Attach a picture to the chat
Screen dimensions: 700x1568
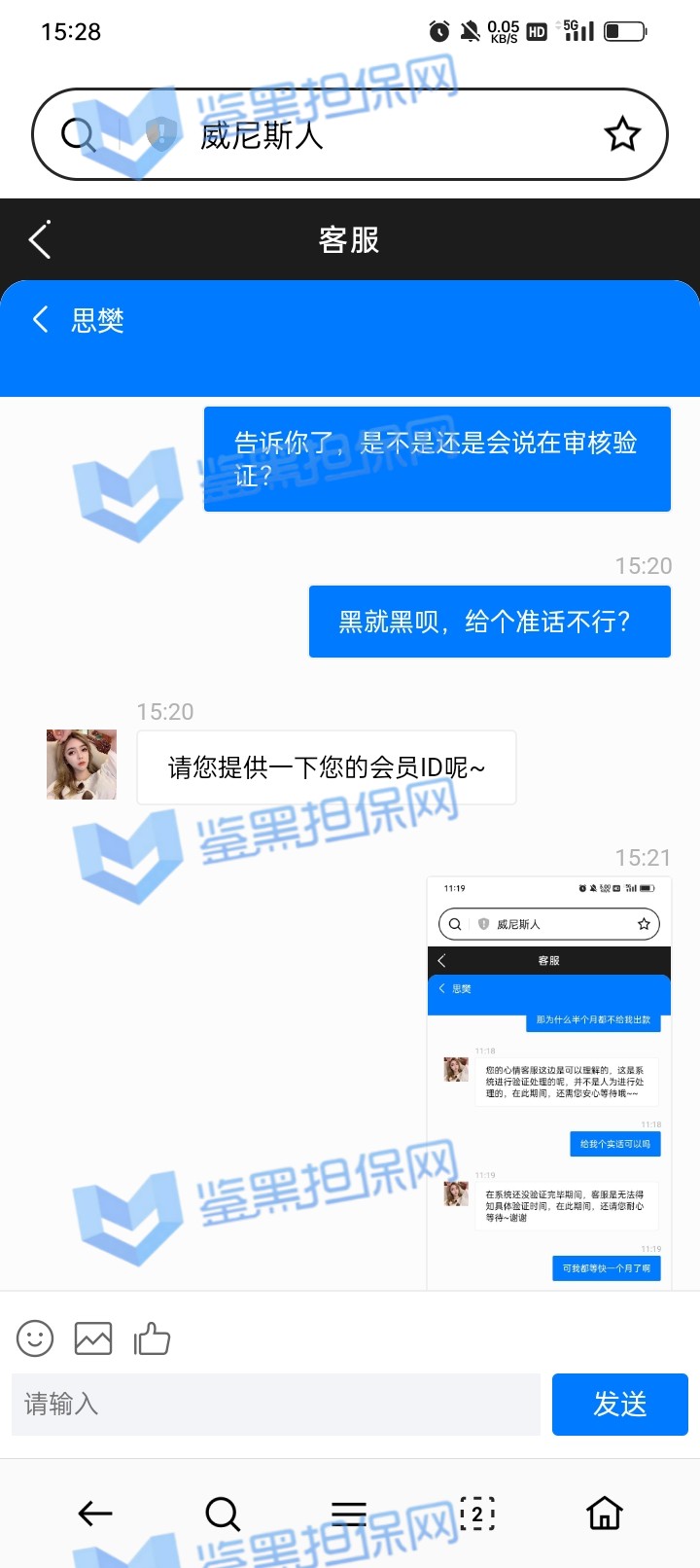[x=93, y=1338]
